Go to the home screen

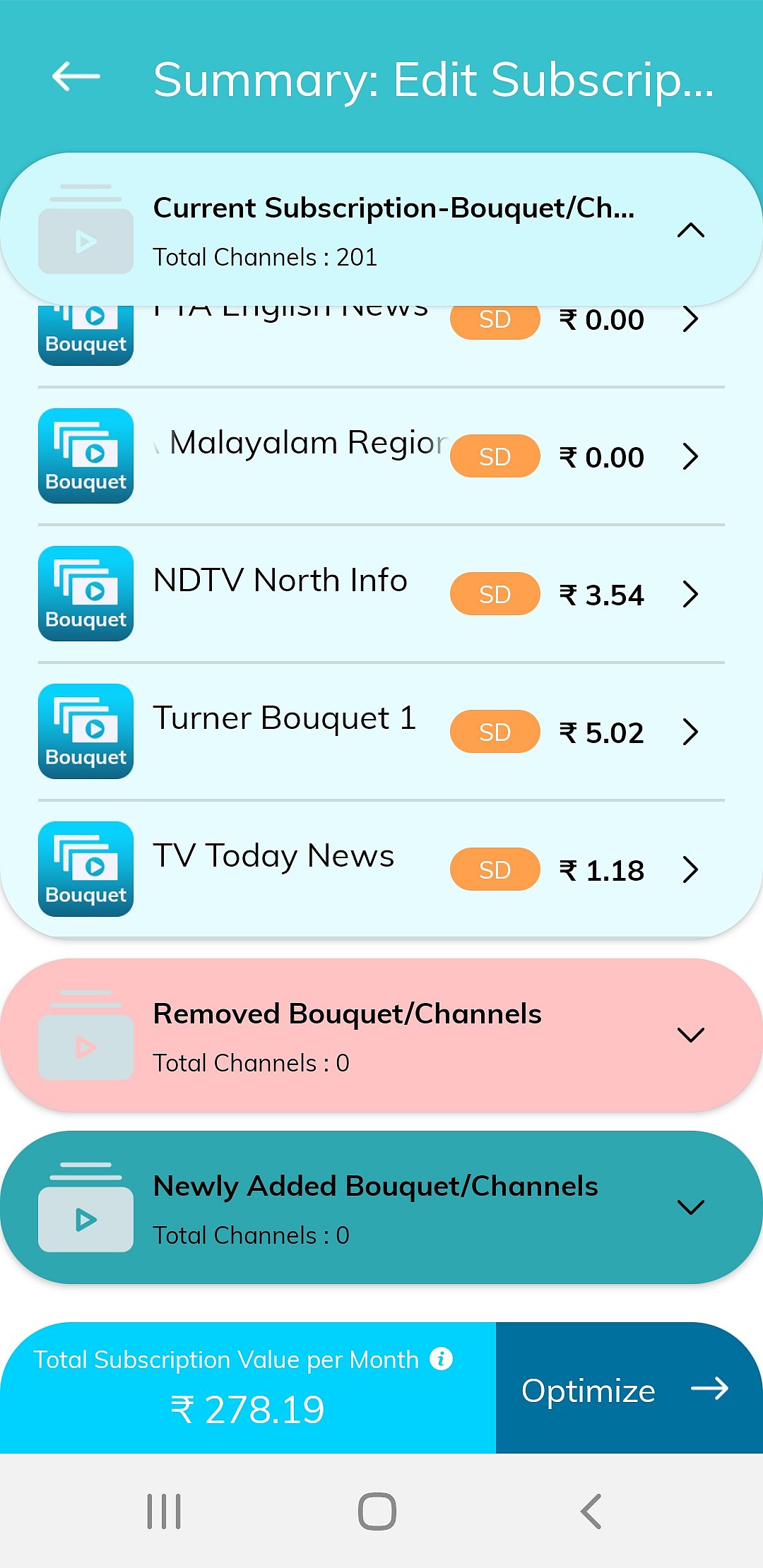(377, 1511)
